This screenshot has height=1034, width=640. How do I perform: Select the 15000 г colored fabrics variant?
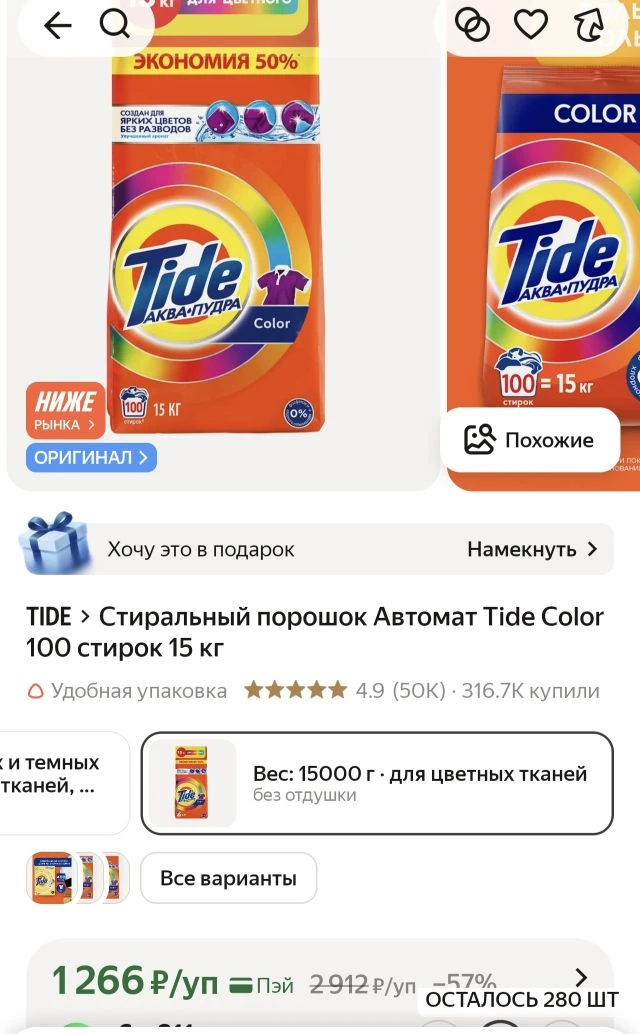377,783
